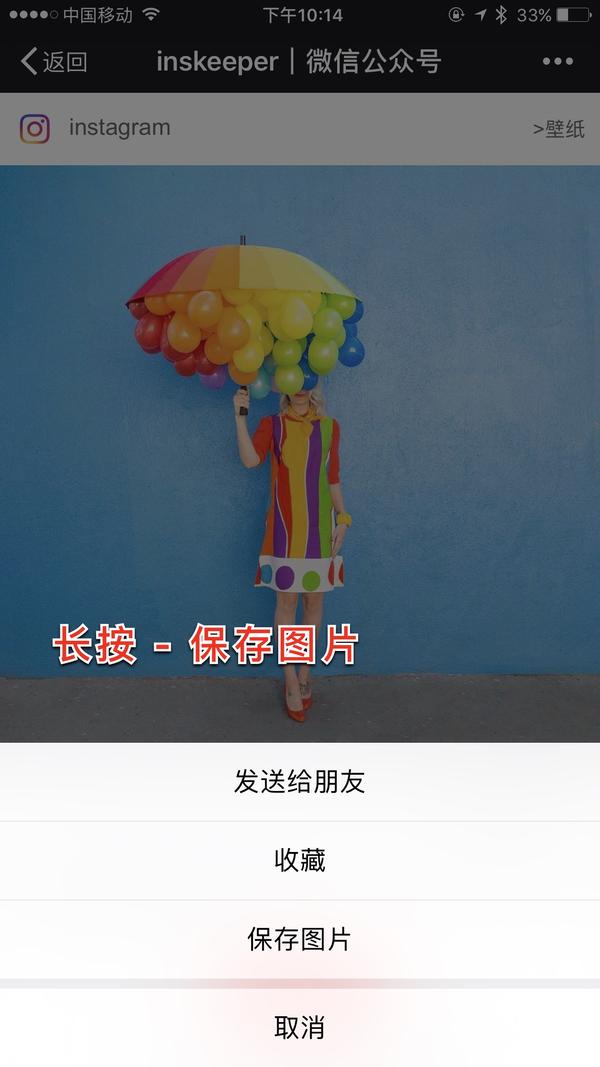
Task: Choose 收藏 to add to favorites
Action: [300, 861]
